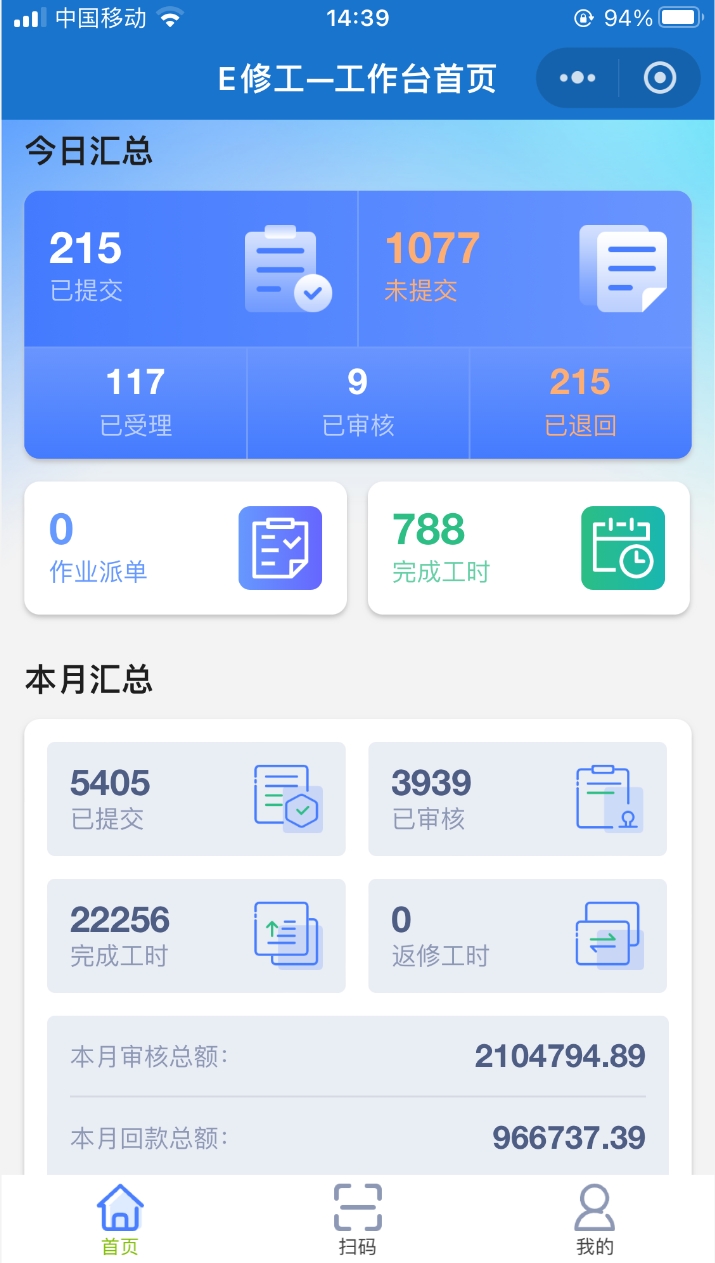Open this month's 完成工时 card
This screenshot has width=715, height=1263.
coord(196,936)
